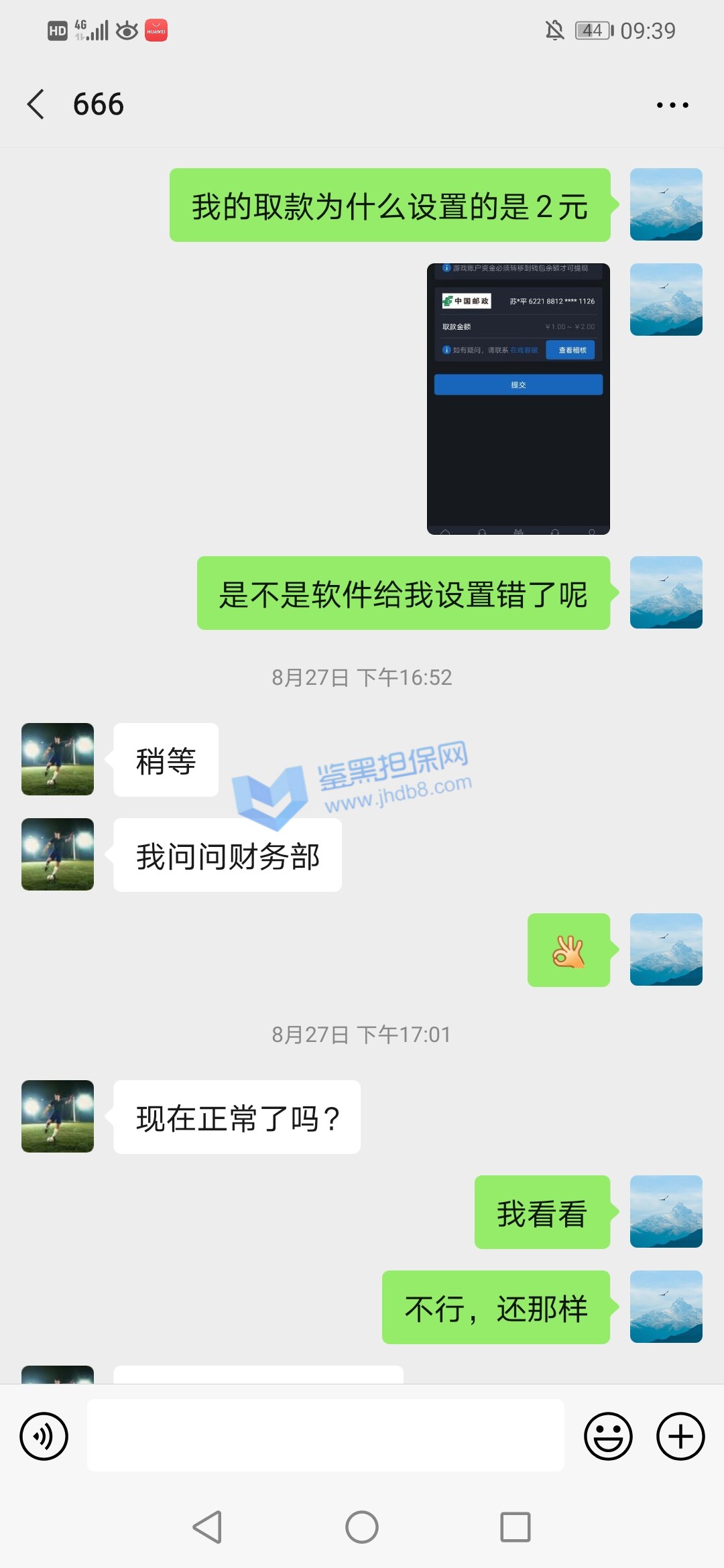
Task: Go to the home screen via circle button
Action: 362,1527
